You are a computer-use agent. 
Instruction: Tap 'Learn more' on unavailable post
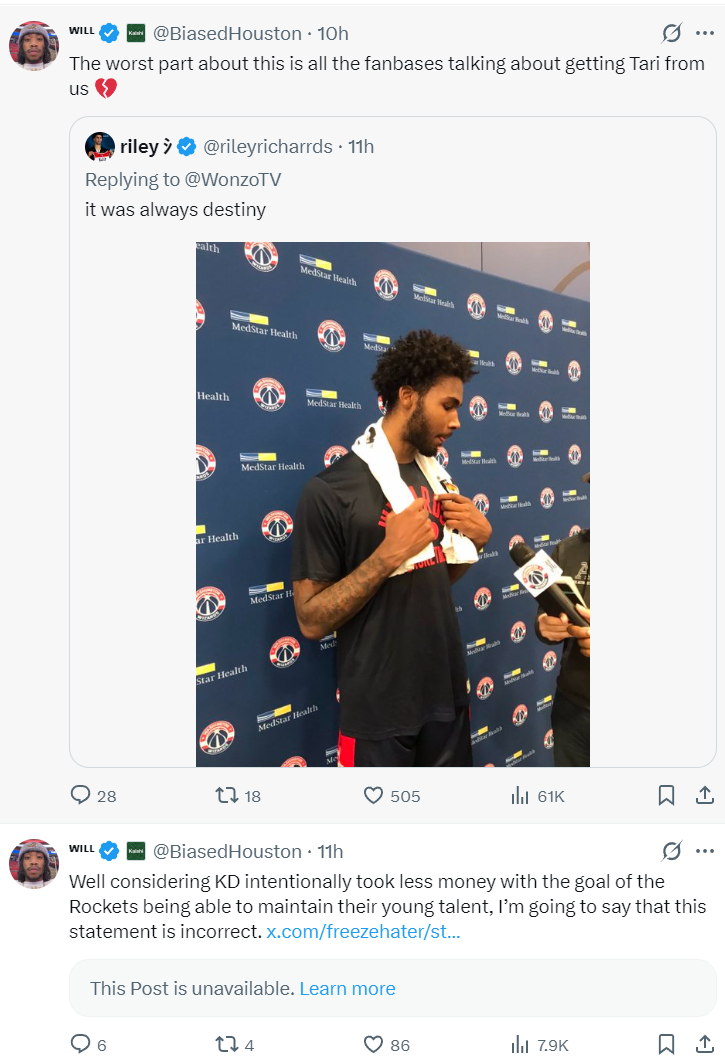tap(347, 988)
